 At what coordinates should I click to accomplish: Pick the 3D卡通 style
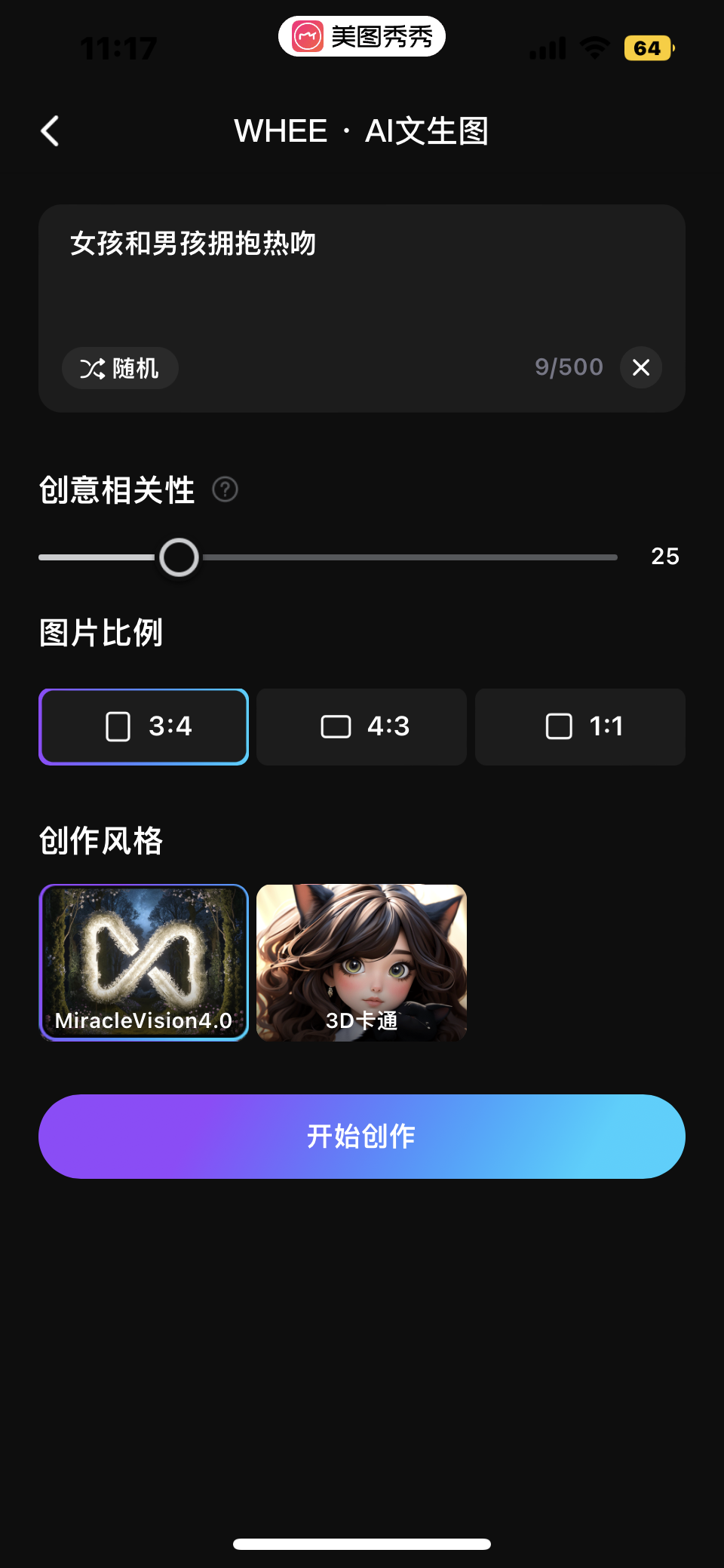pos(362,962)
